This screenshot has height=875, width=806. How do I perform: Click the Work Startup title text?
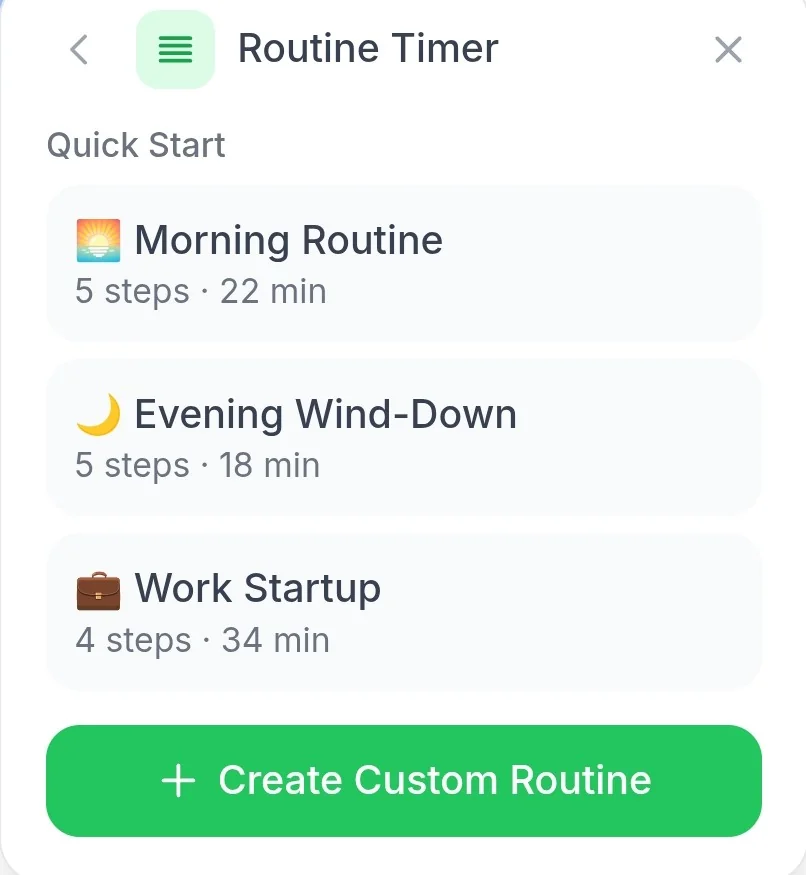(x=260, y=588)
